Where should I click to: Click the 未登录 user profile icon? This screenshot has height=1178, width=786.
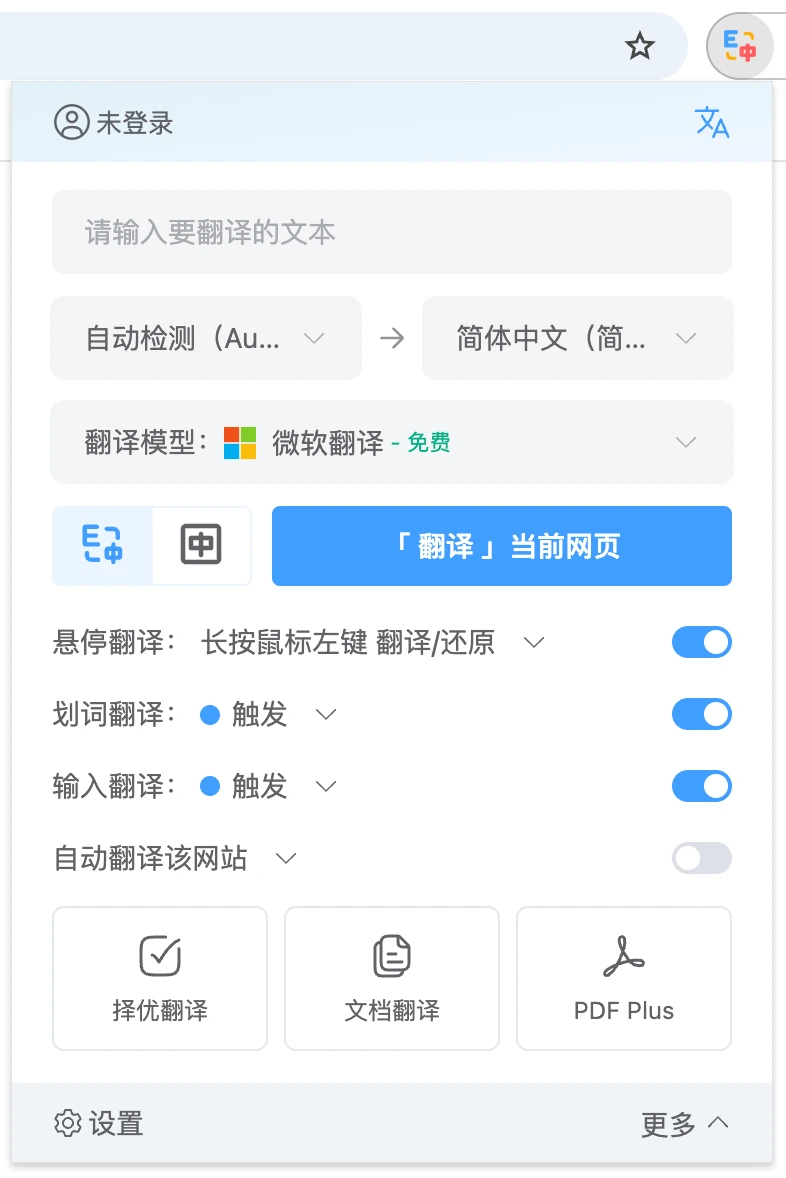click(x=69, y=122)
